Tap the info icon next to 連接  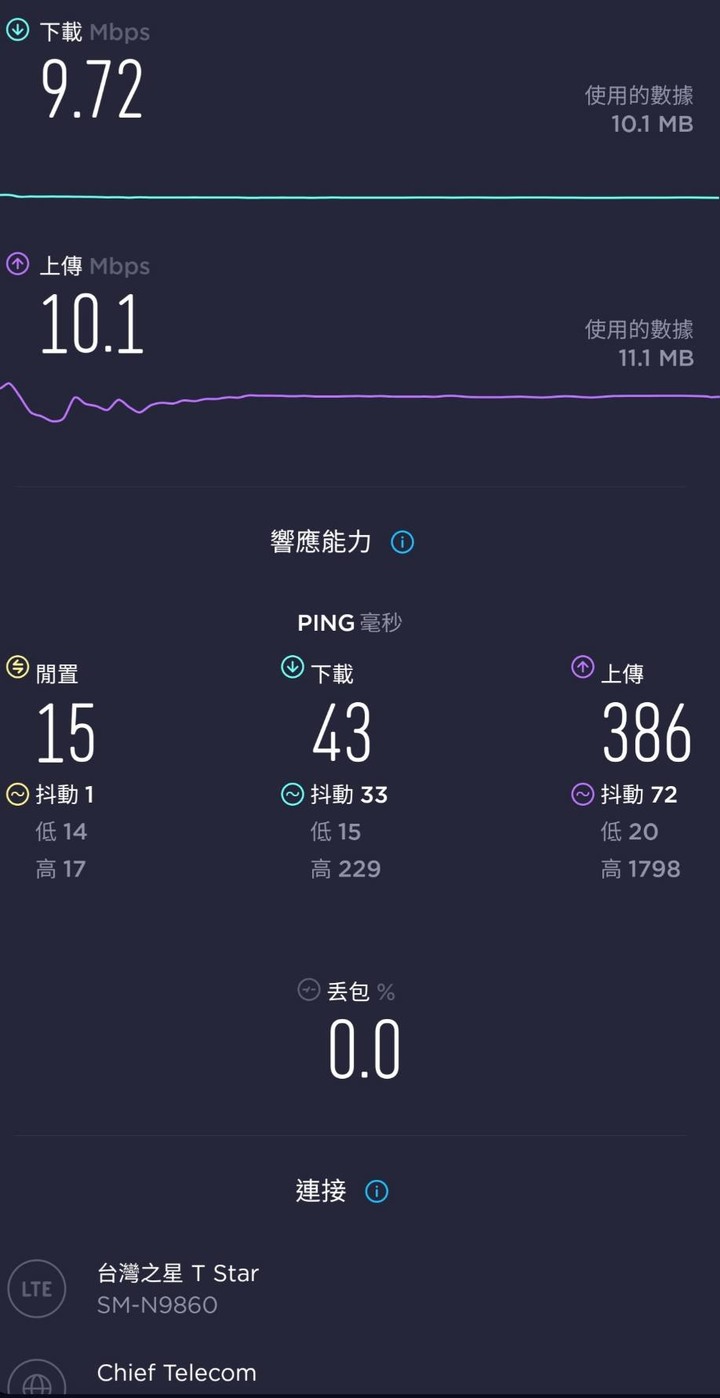[x=376, y=1191]
